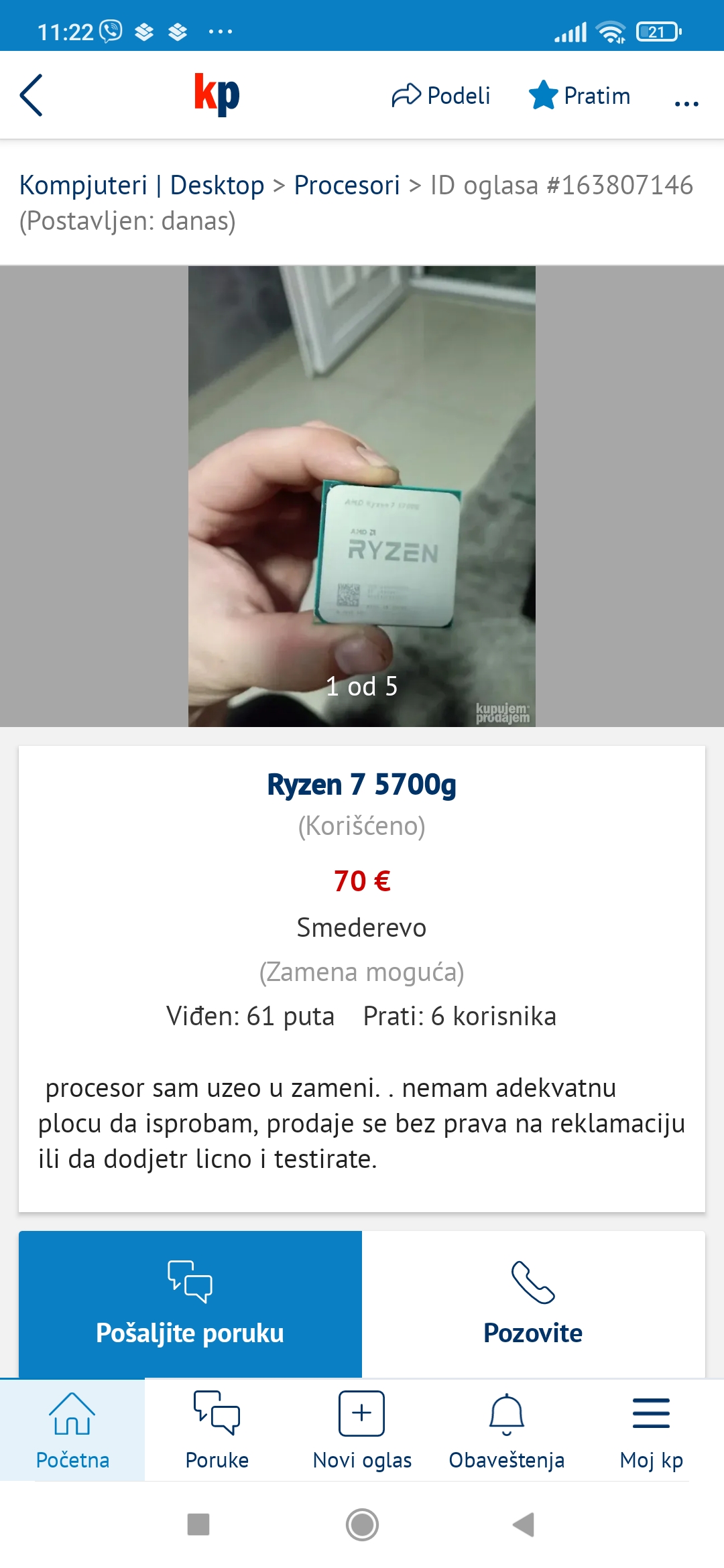Viewport: 724px width, 1568px height.
Task: Open the three-dot overflow menu
Action: [x=686, y=103]
